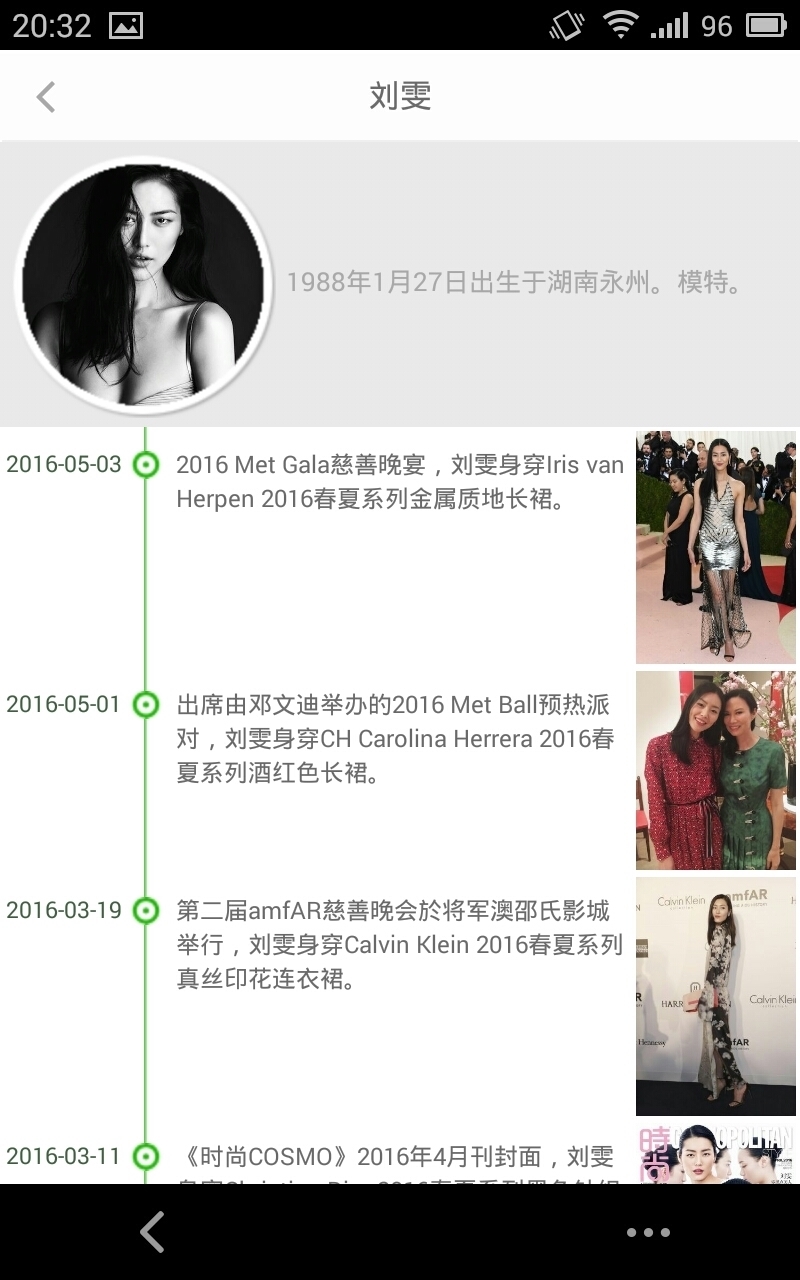800x1280 pixels.
Task: Open the 时尚COSMO cover image
Action: point(715,1153)
